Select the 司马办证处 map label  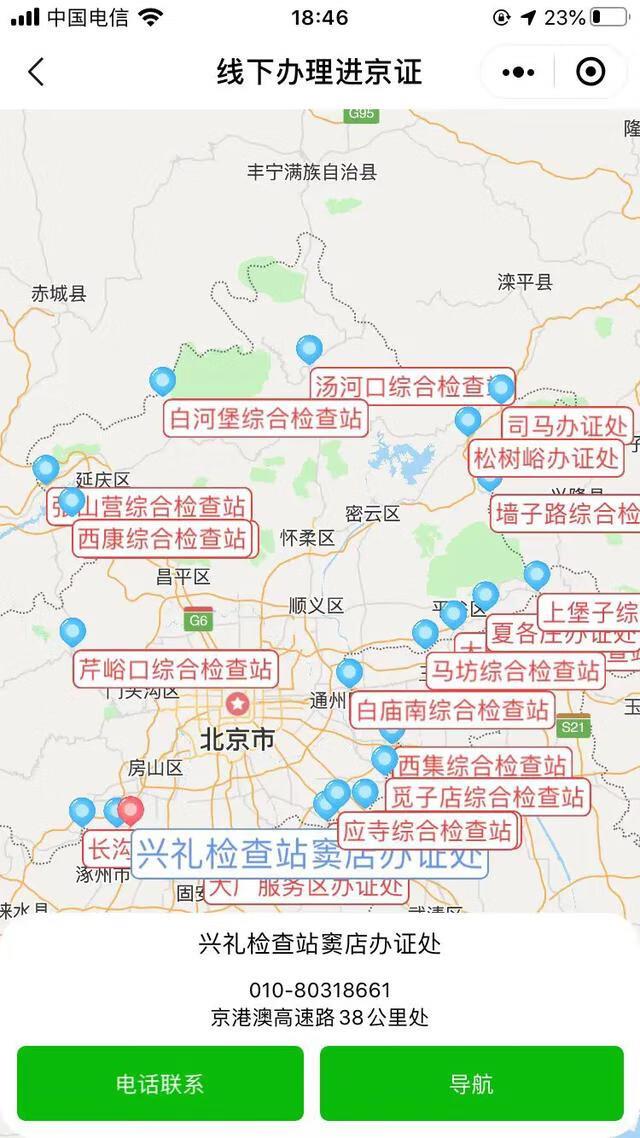click(x=566, y=425)
